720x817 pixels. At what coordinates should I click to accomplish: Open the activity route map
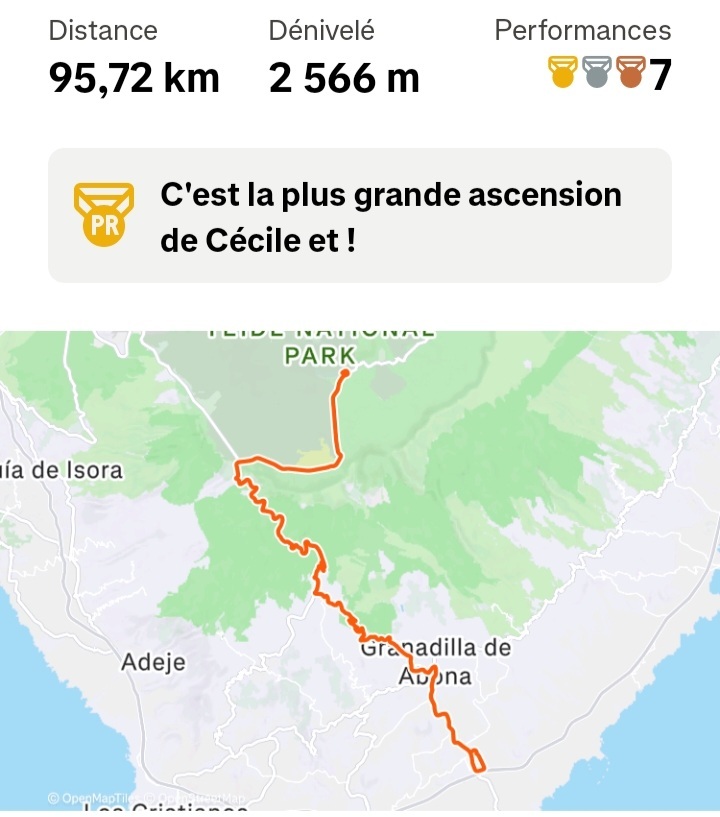tap(360, 570)
